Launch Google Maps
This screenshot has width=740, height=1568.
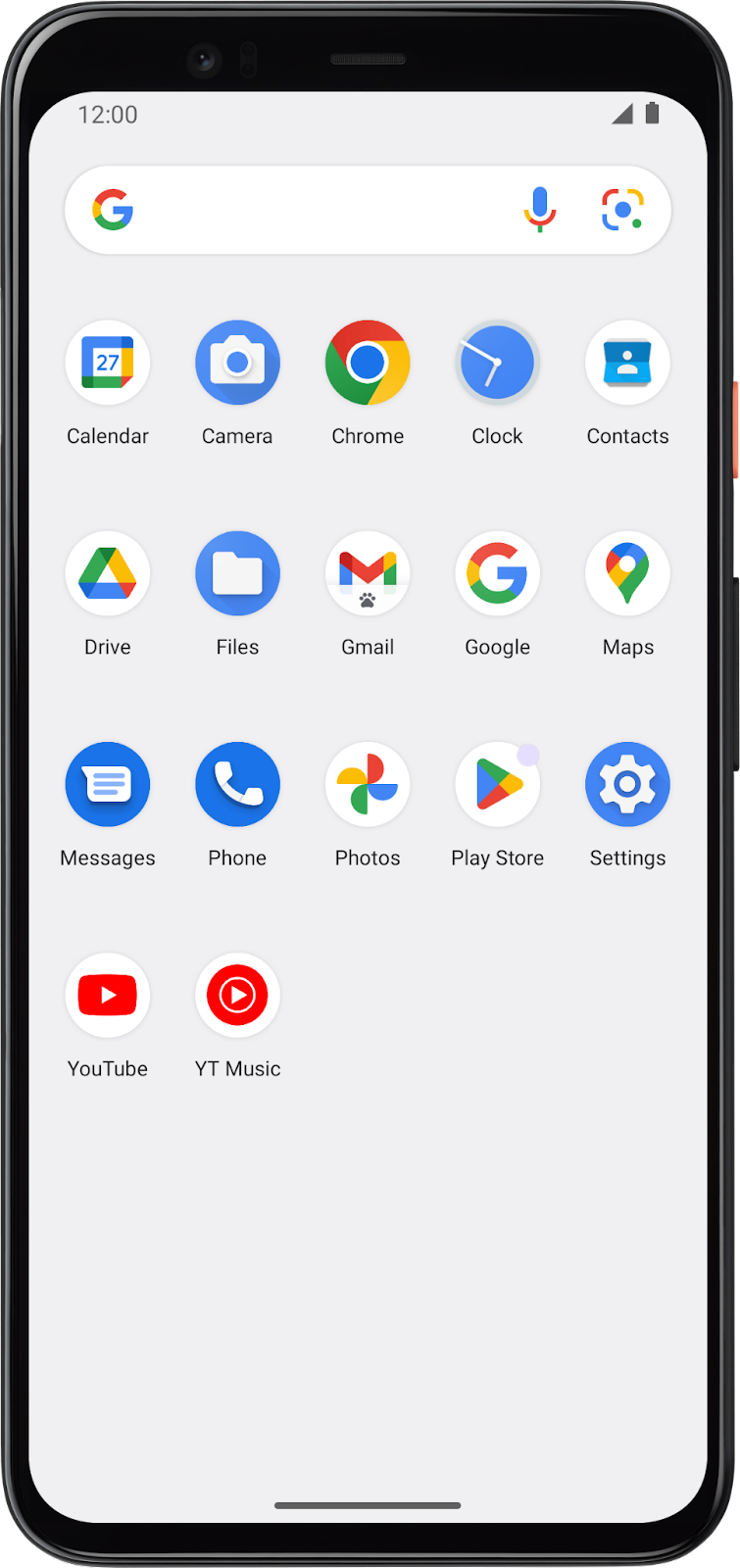627,573
